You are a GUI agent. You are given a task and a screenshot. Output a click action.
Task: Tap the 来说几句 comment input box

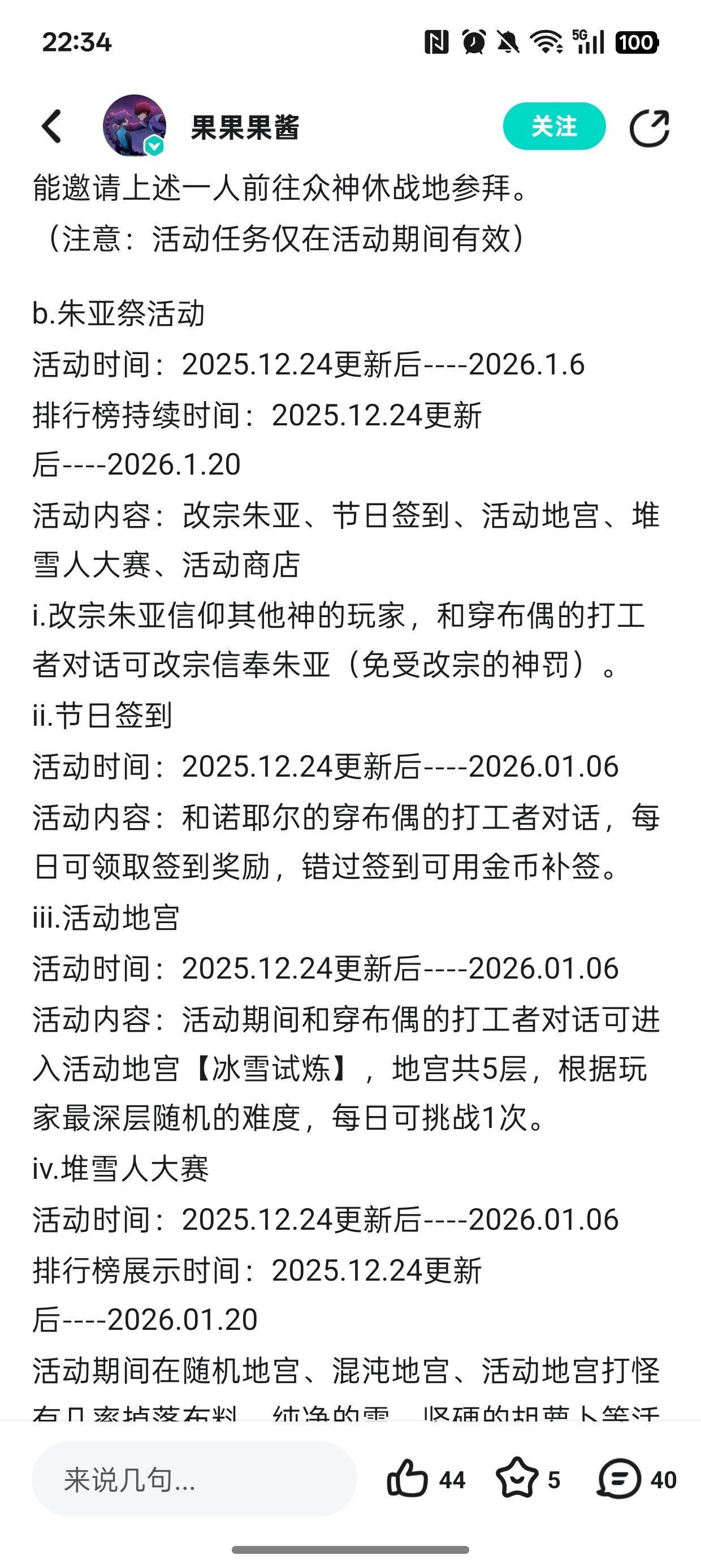coord(194,1479)
